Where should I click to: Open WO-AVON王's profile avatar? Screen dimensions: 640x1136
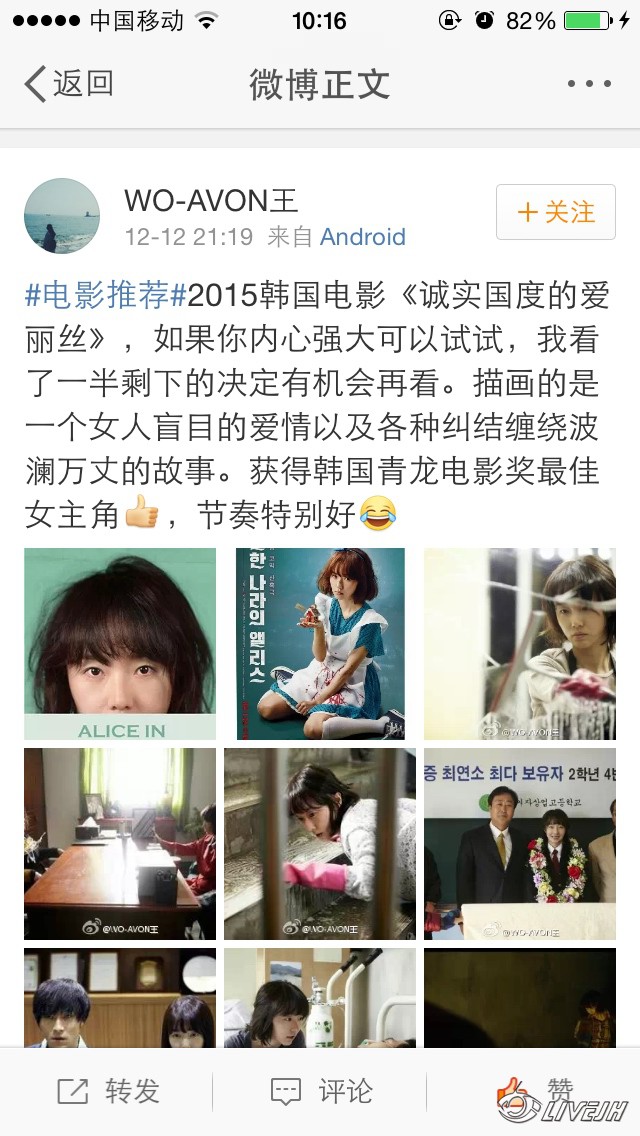click(x=61, y=216)
